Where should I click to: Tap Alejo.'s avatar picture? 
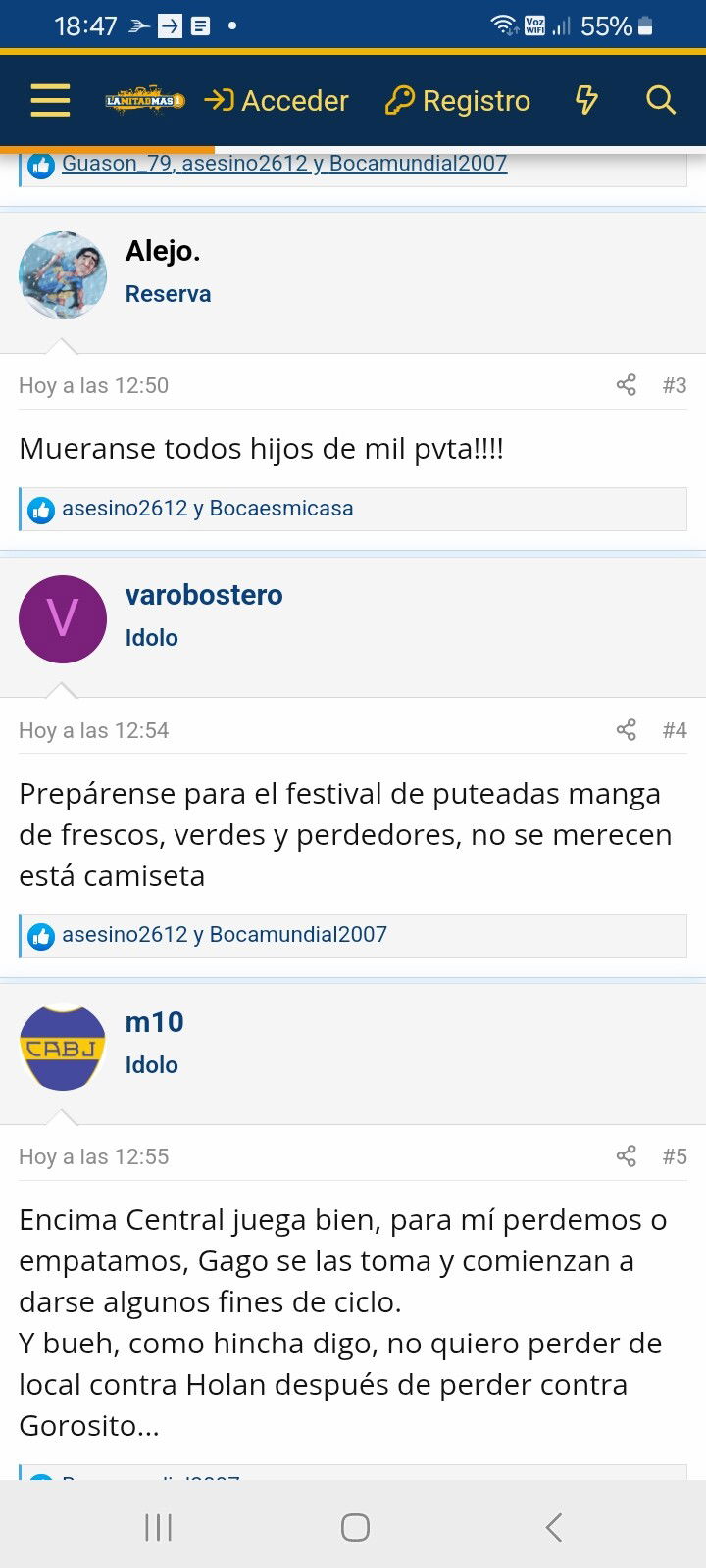click(63, 275)
